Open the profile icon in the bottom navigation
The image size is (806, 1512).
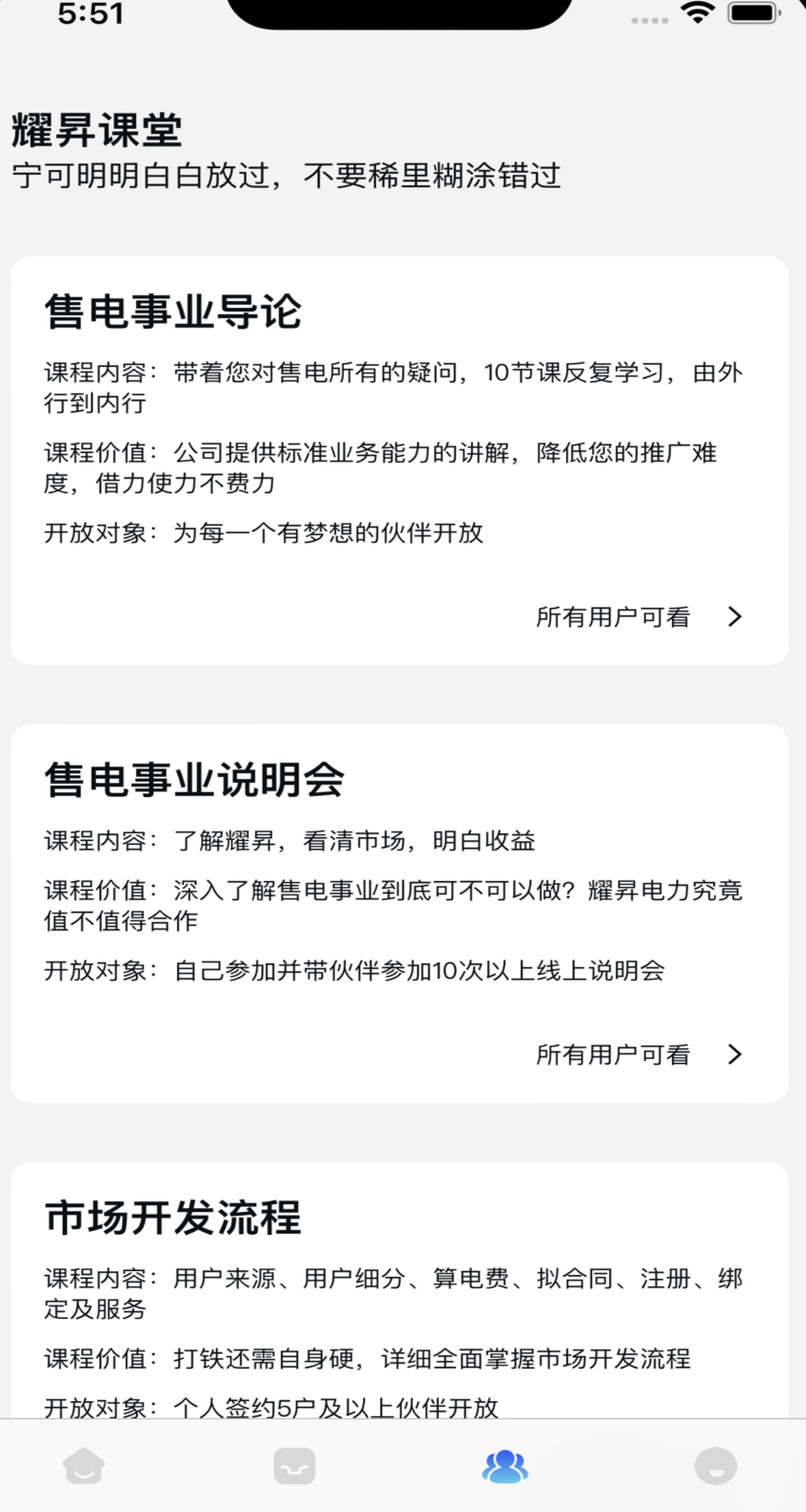pyautogui.click(x=718, y=1466)
